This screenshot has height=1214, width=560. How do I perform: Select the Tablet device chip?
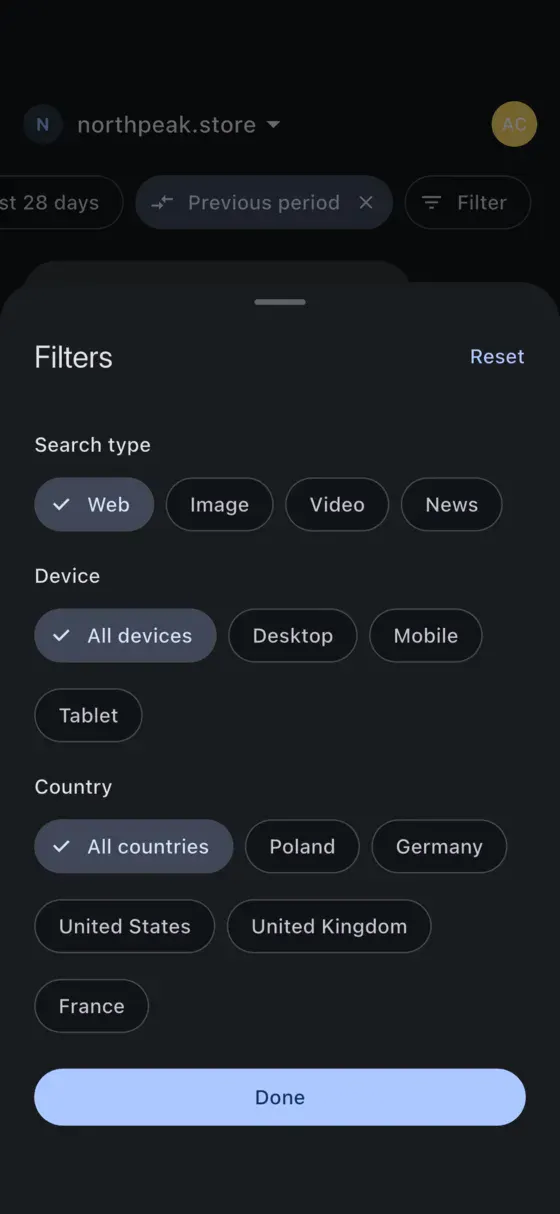coord(88,716)
